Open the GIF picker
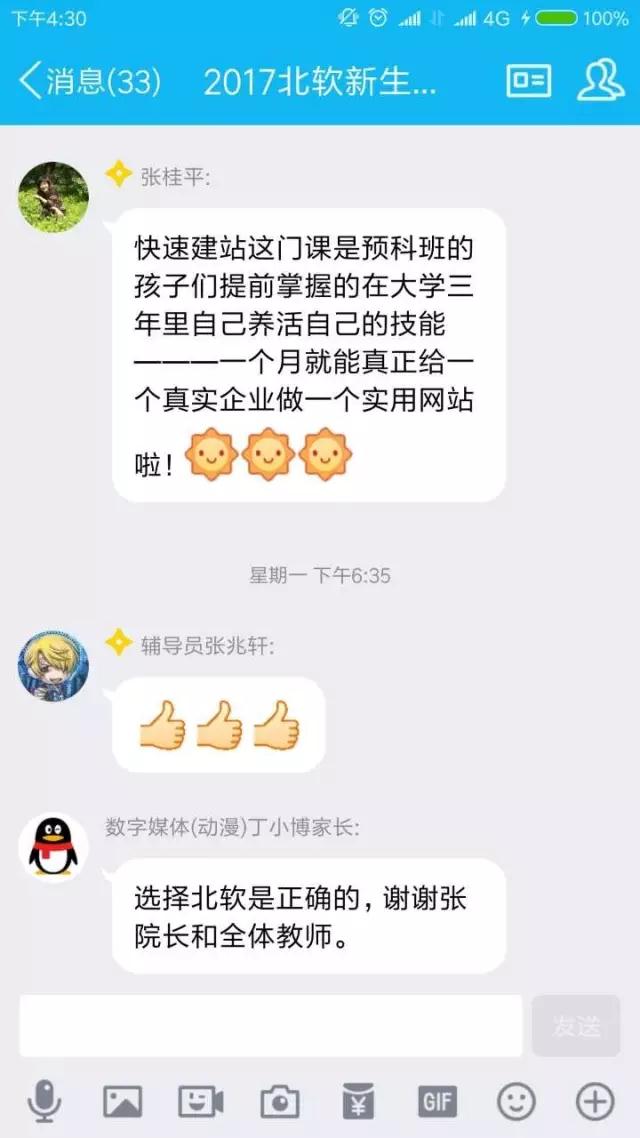The height and width of the screenshot is (1138, 640). click(437, 1102)
